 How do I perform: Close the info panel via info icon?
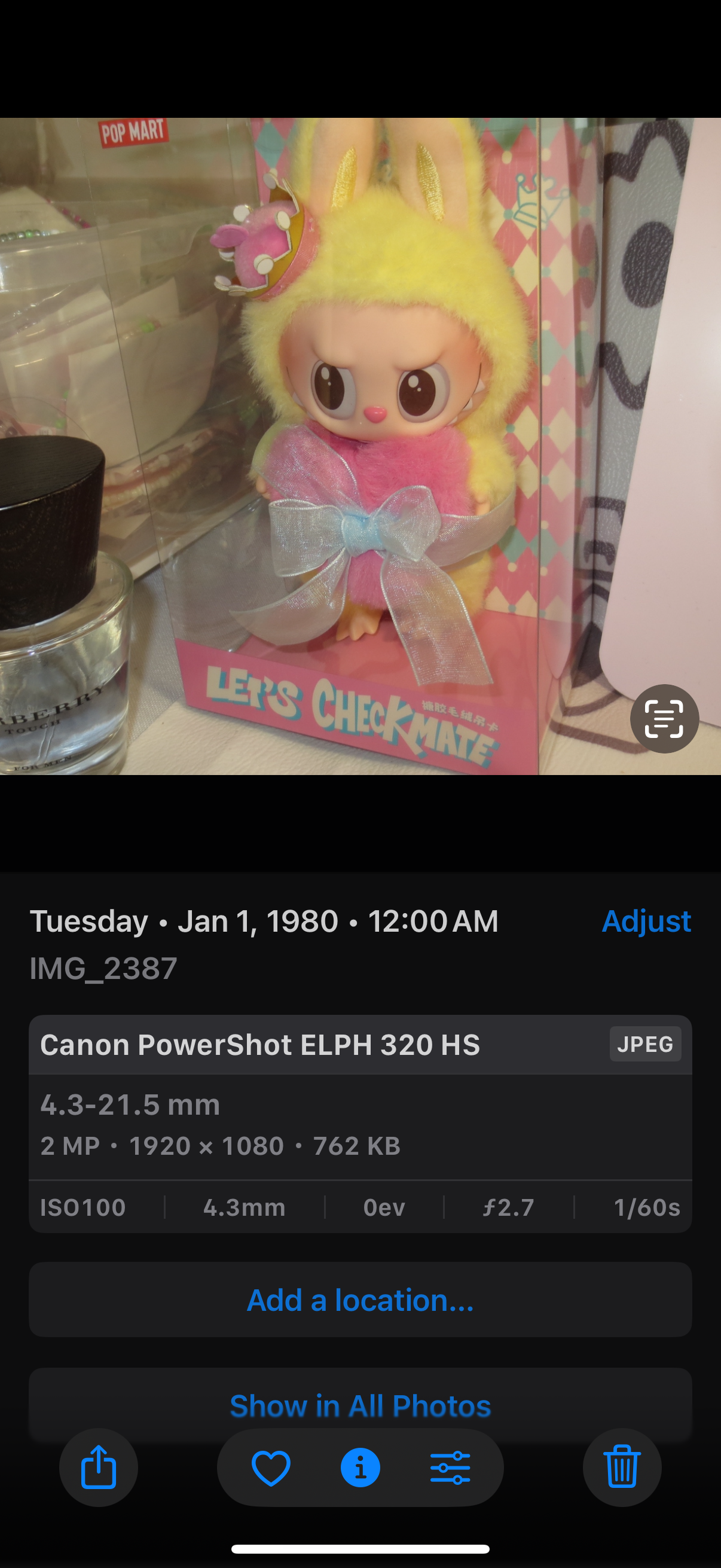coord(360,1468)
